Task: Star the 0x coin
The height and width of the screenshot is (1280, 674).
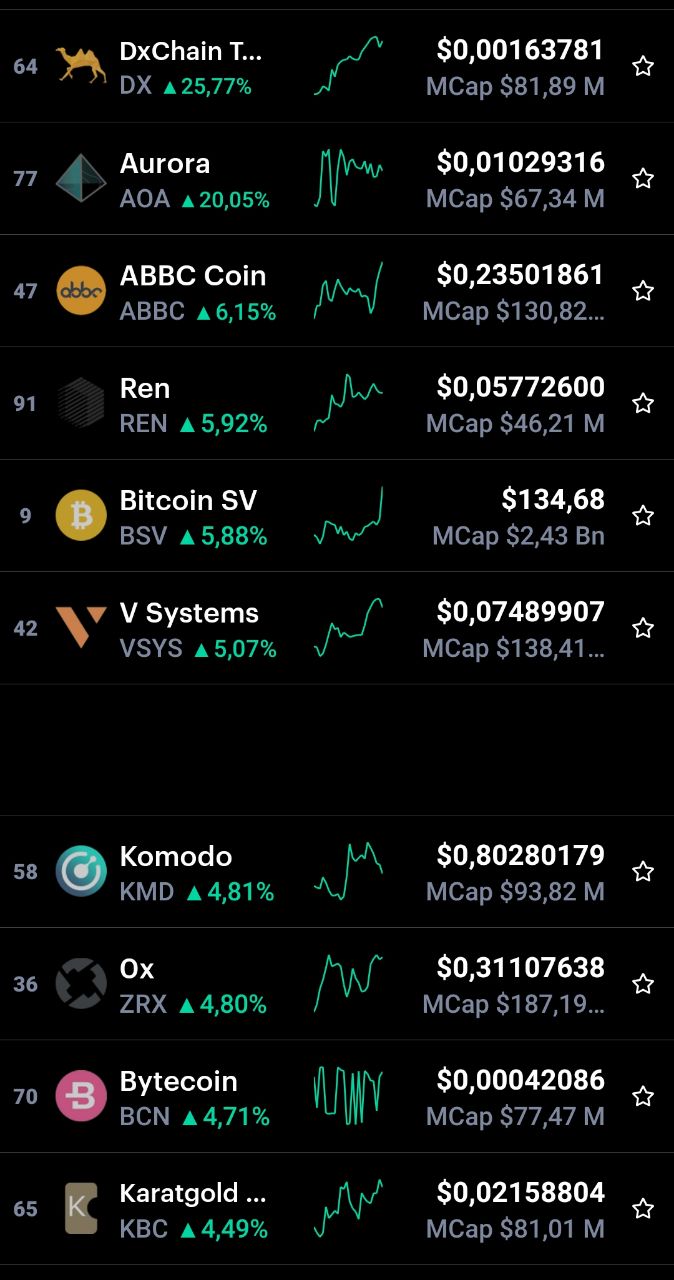Action: tap(643, 984)
